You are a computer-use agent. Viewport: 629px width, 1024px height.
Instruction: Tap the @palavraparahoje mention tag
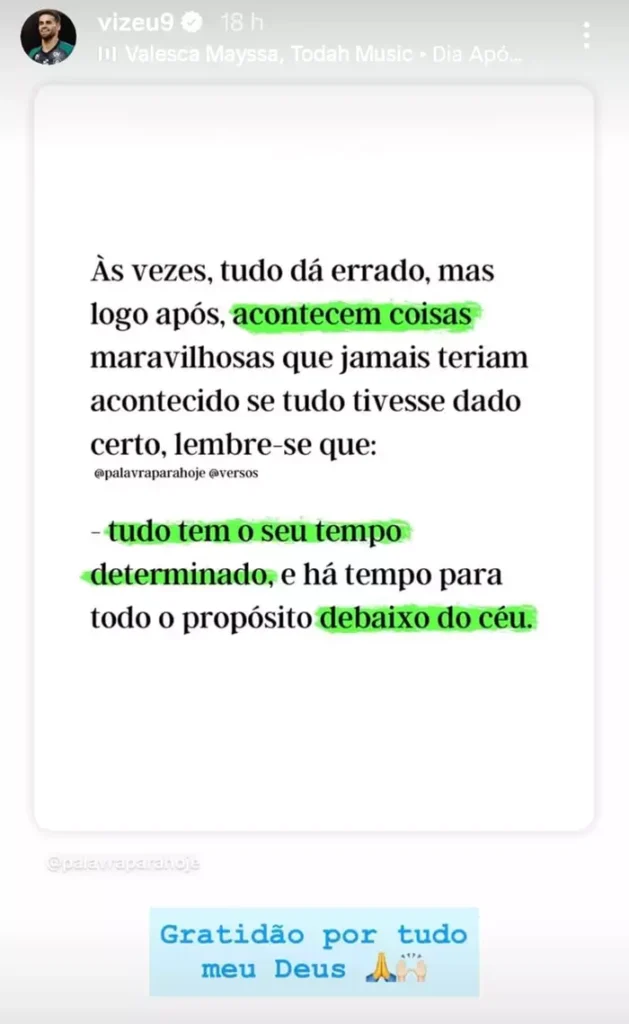(123, 863)
